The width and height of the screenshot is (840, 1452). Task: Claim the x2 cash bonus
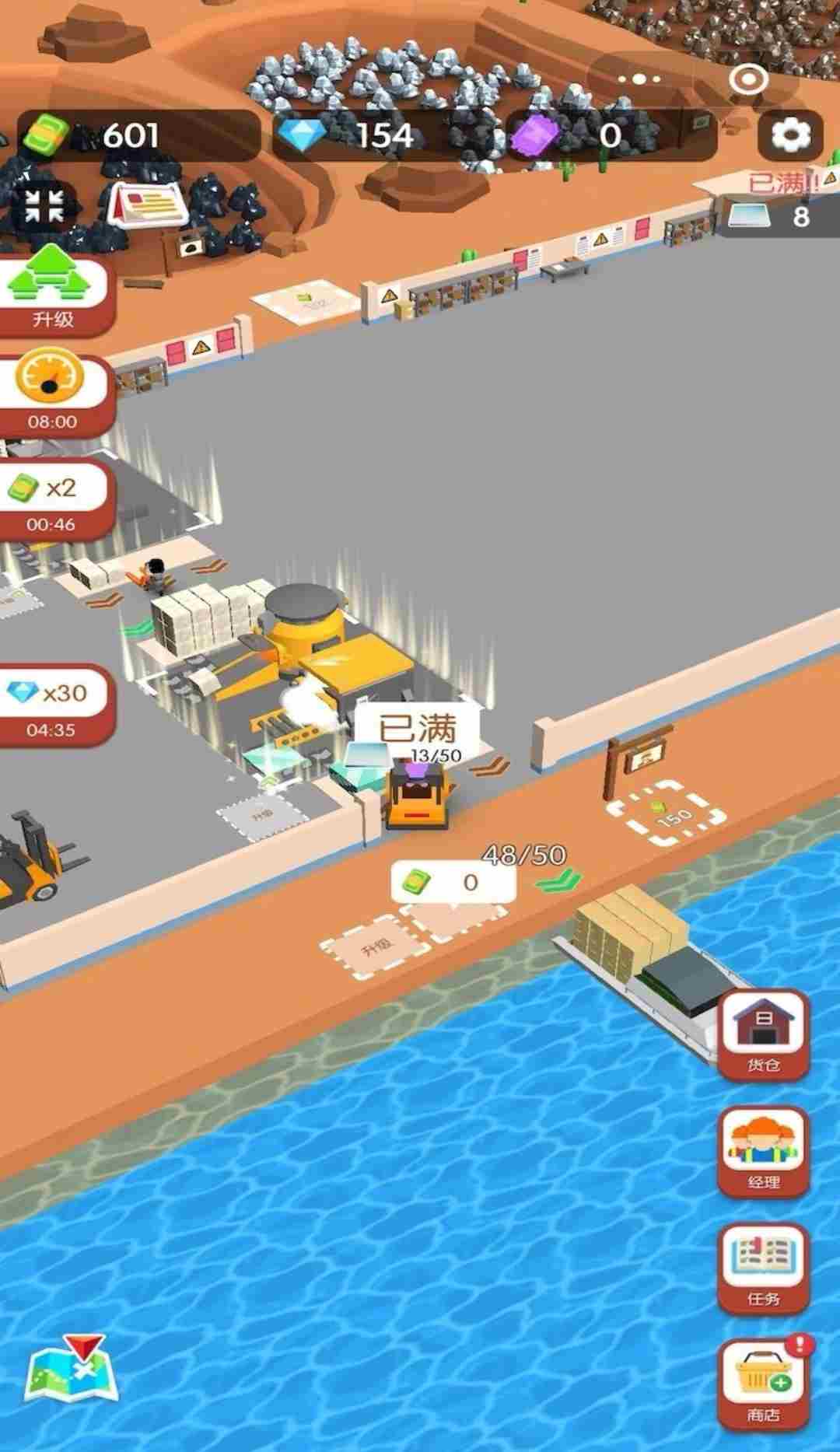53,498
